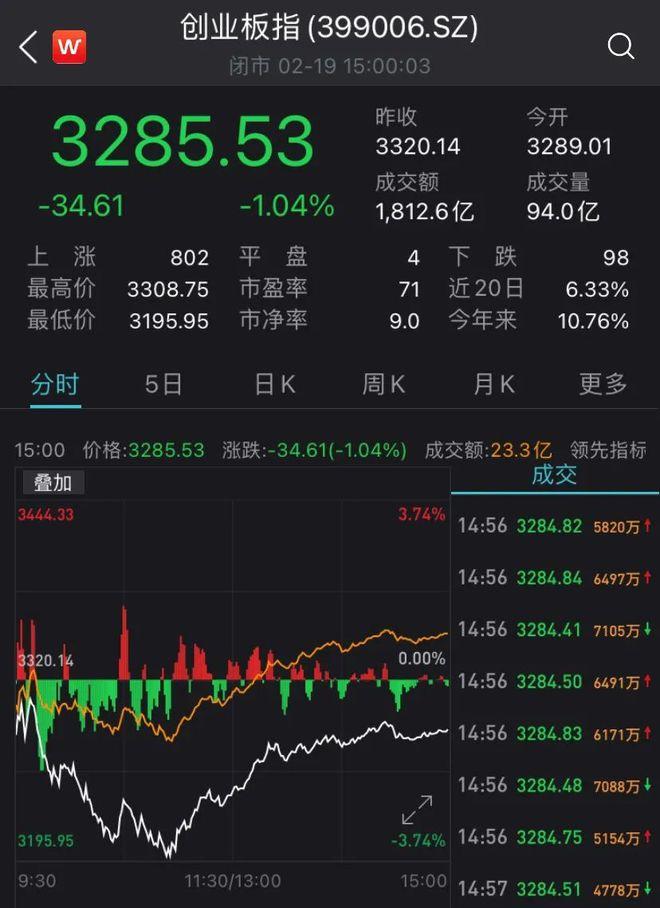Switch to the 分时 chart tab

[x=55, y=384]
